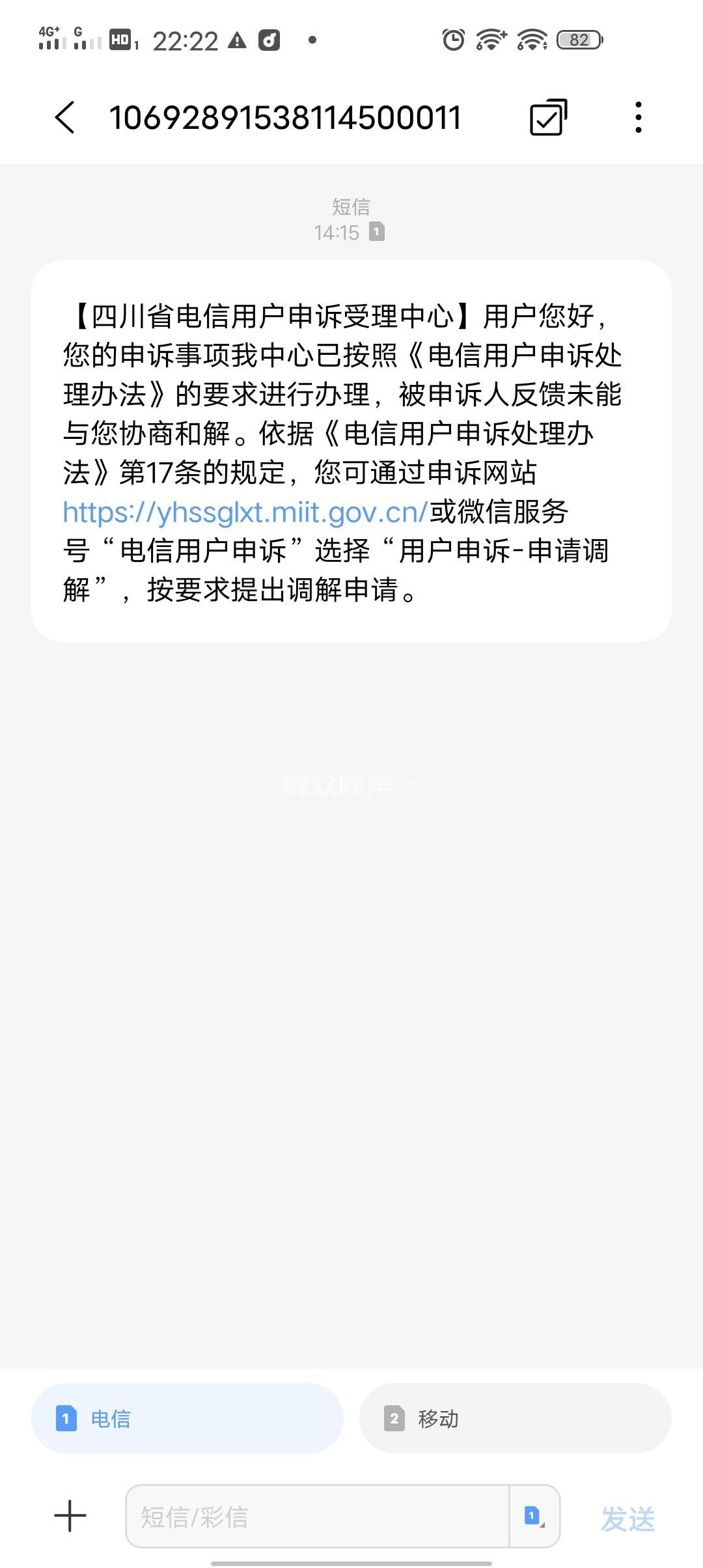Open the three-dot overflow menu

[x=638, y=118]
